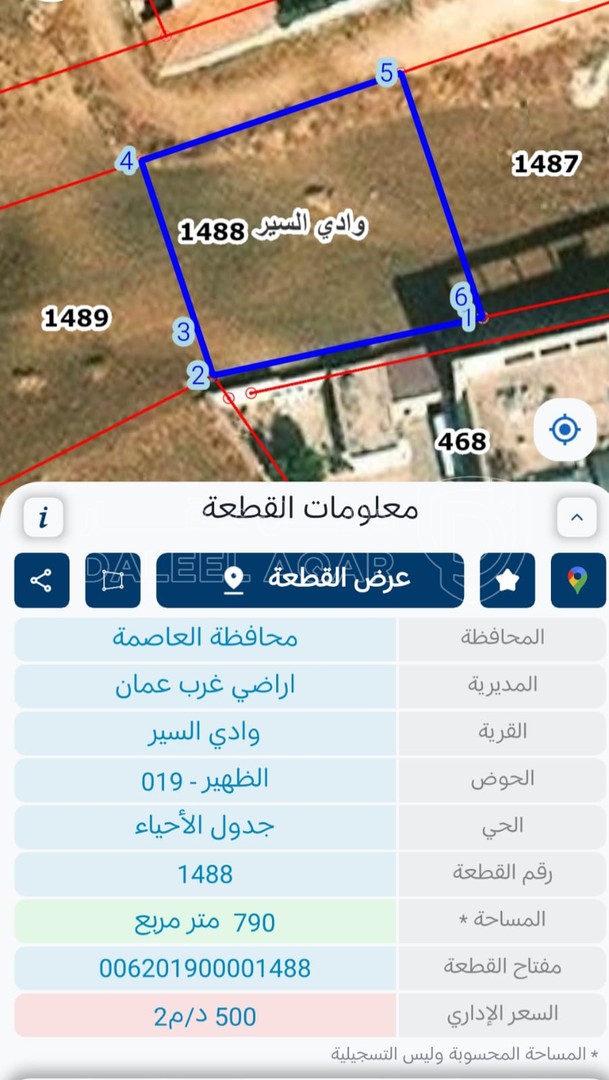The width and height of the screenshot is (609, 1080).
Task: Add parcel 1488 to favorites
Action: [x=507, y=580]
